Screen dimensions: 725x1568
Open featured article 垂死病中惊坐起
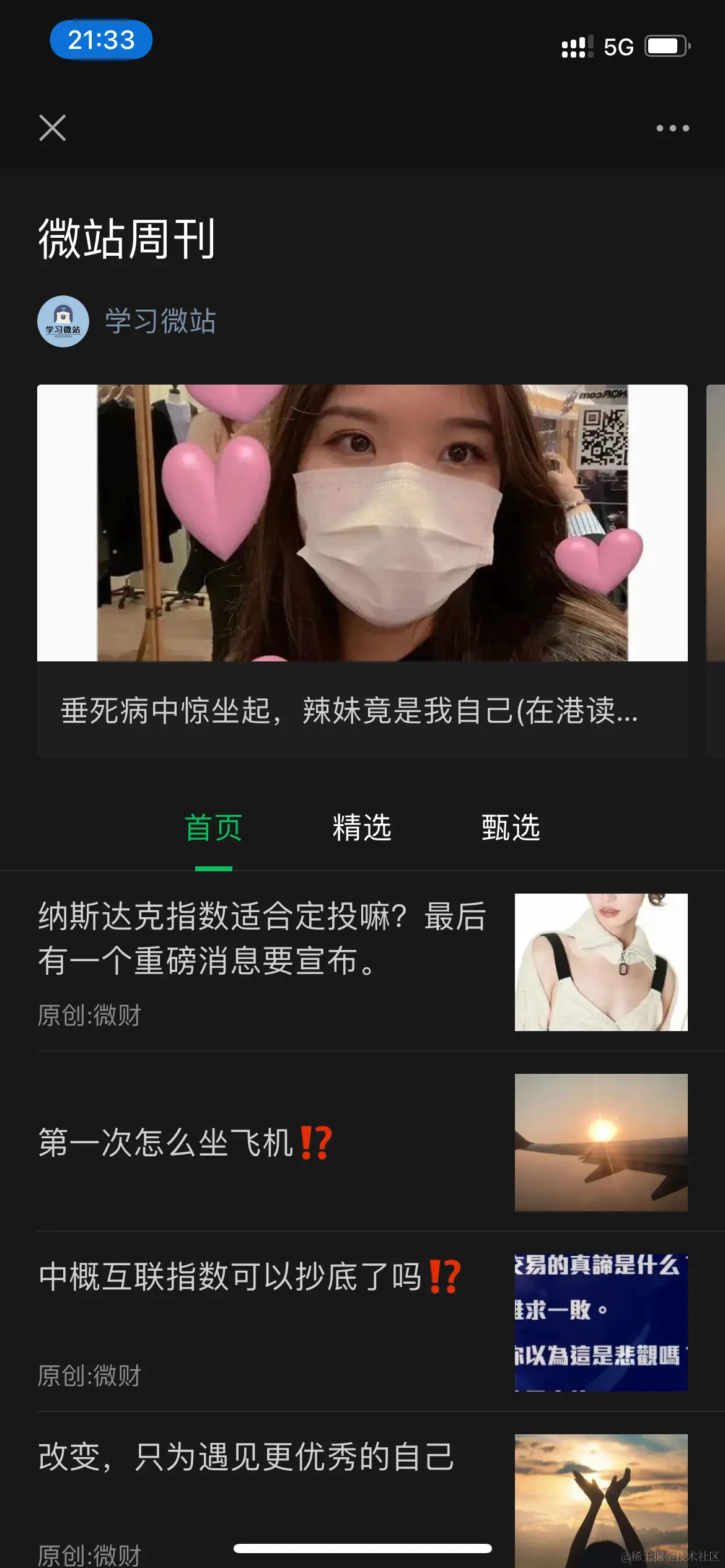(362, 570)
